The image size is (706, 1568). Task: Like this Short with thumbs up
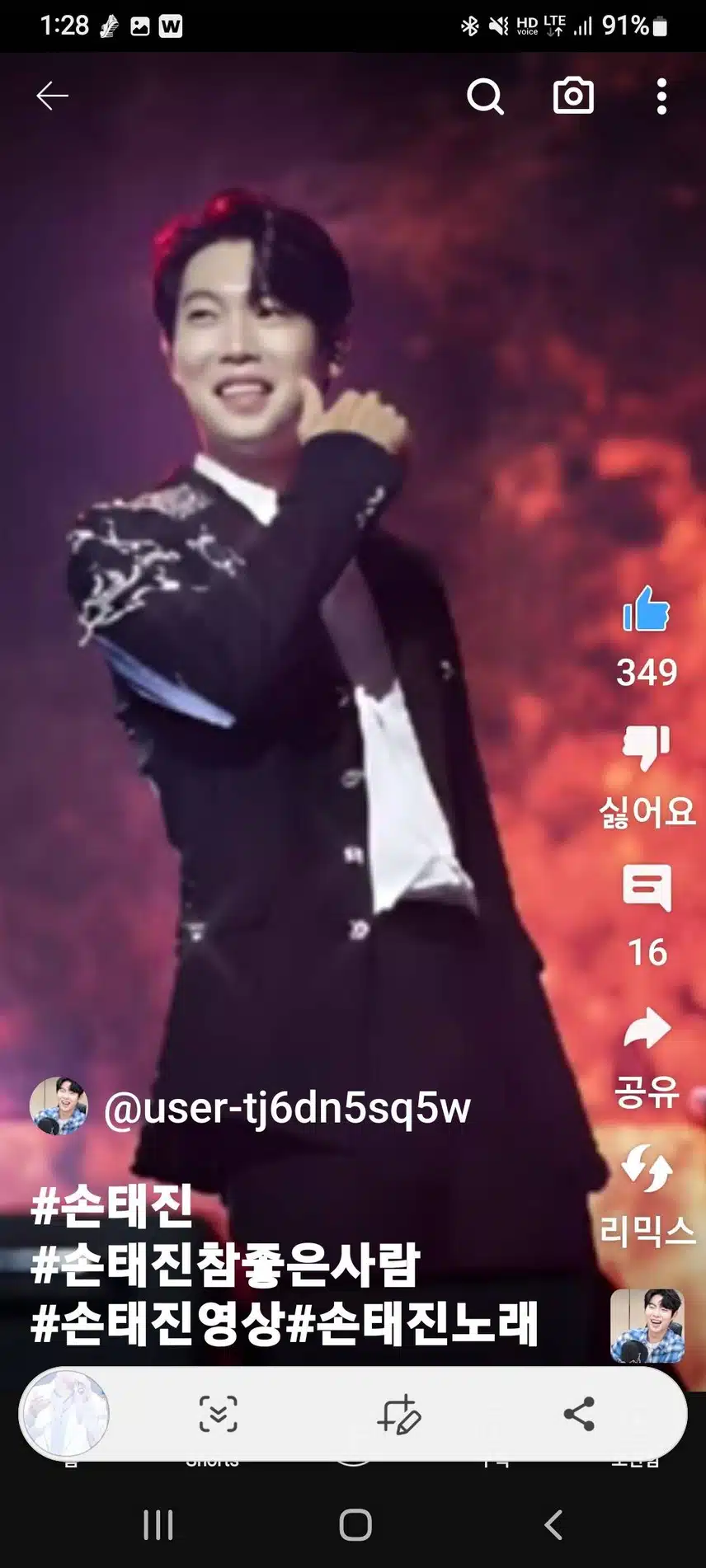[x=646, y=611]
